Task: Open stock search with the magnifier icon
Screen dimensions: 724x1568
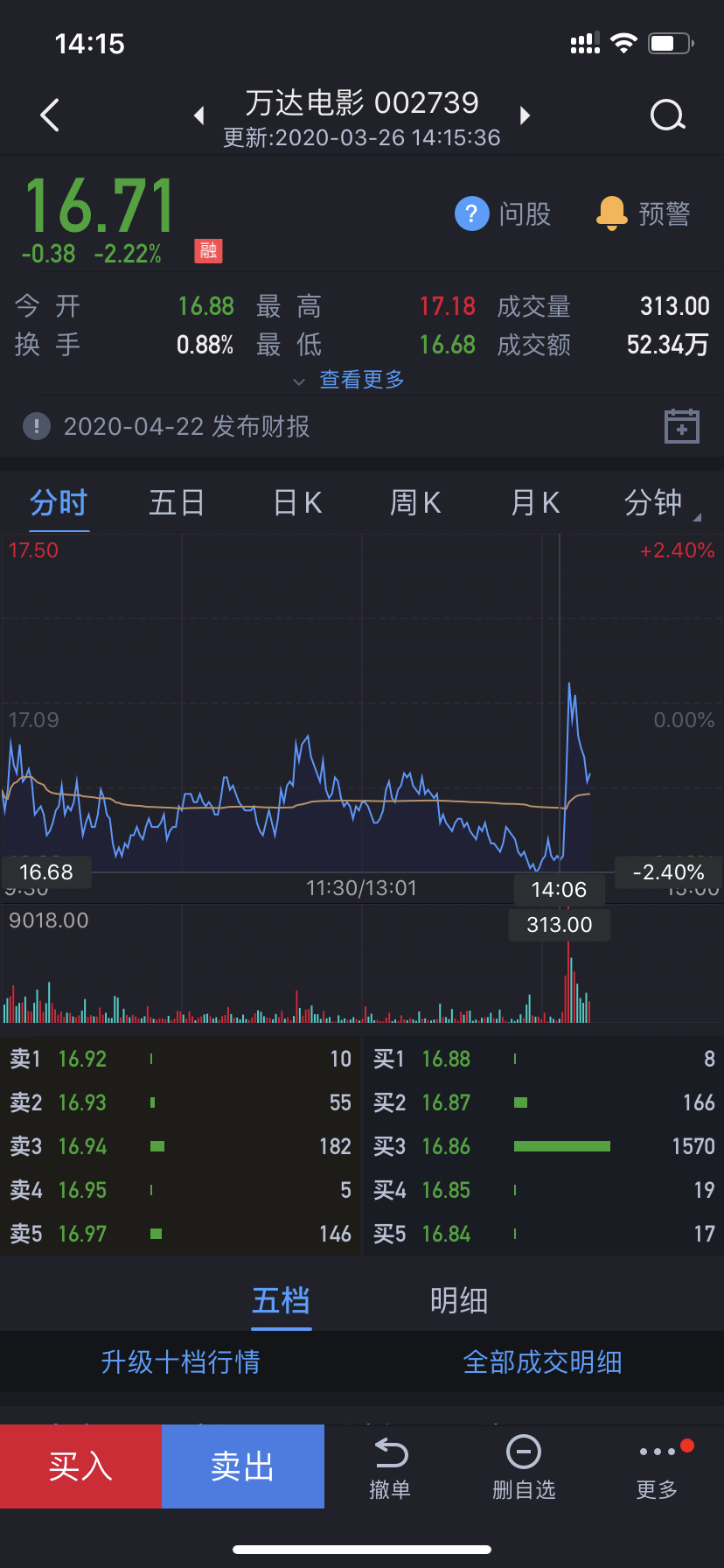Action: 667,115
